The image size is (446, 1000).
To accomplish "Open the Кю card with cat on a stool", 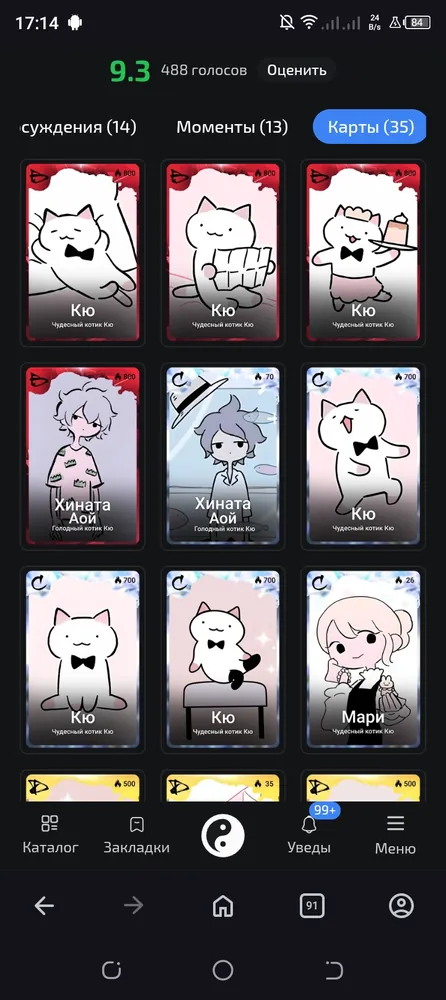I will (x=223, y=659).
